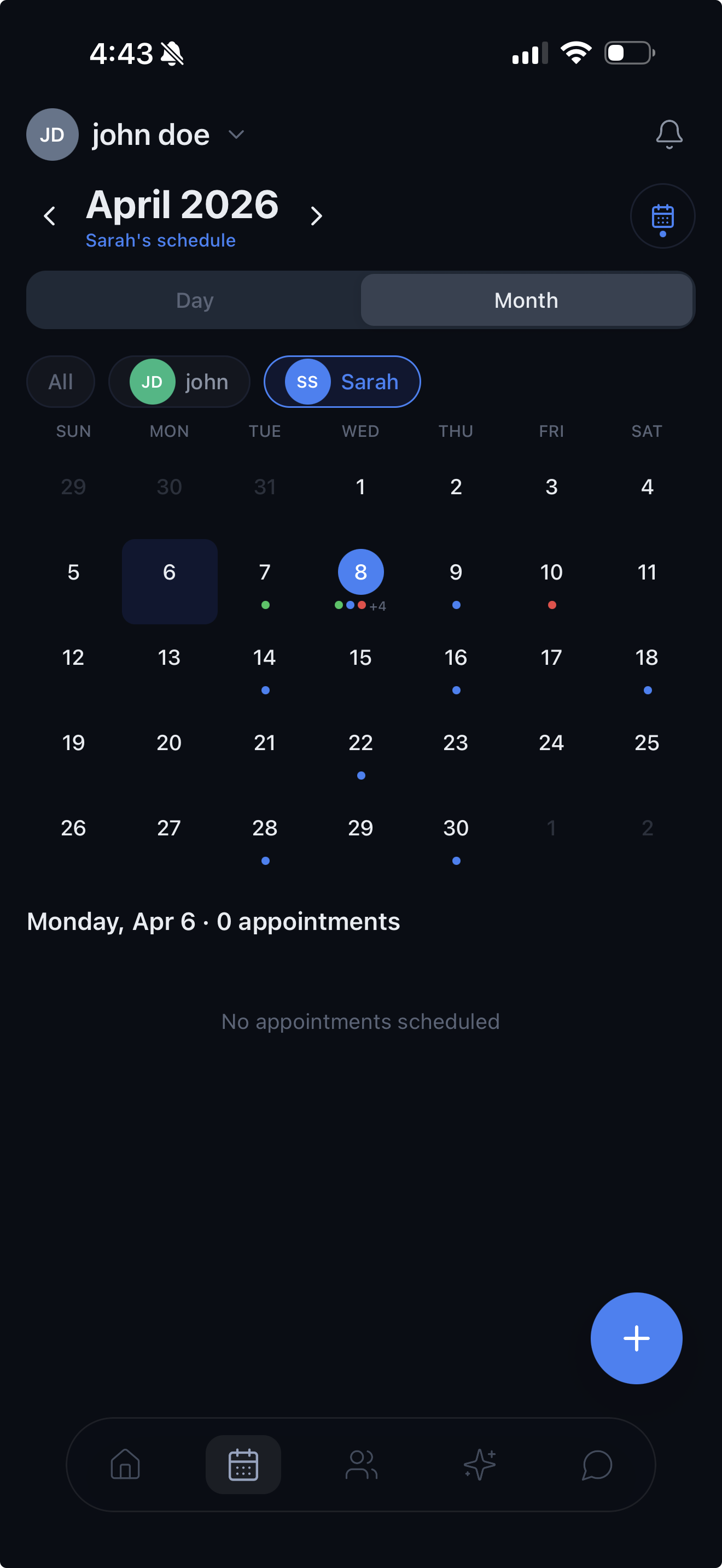
Task: Select the Month view tab
Action: [x=526, y=300]
